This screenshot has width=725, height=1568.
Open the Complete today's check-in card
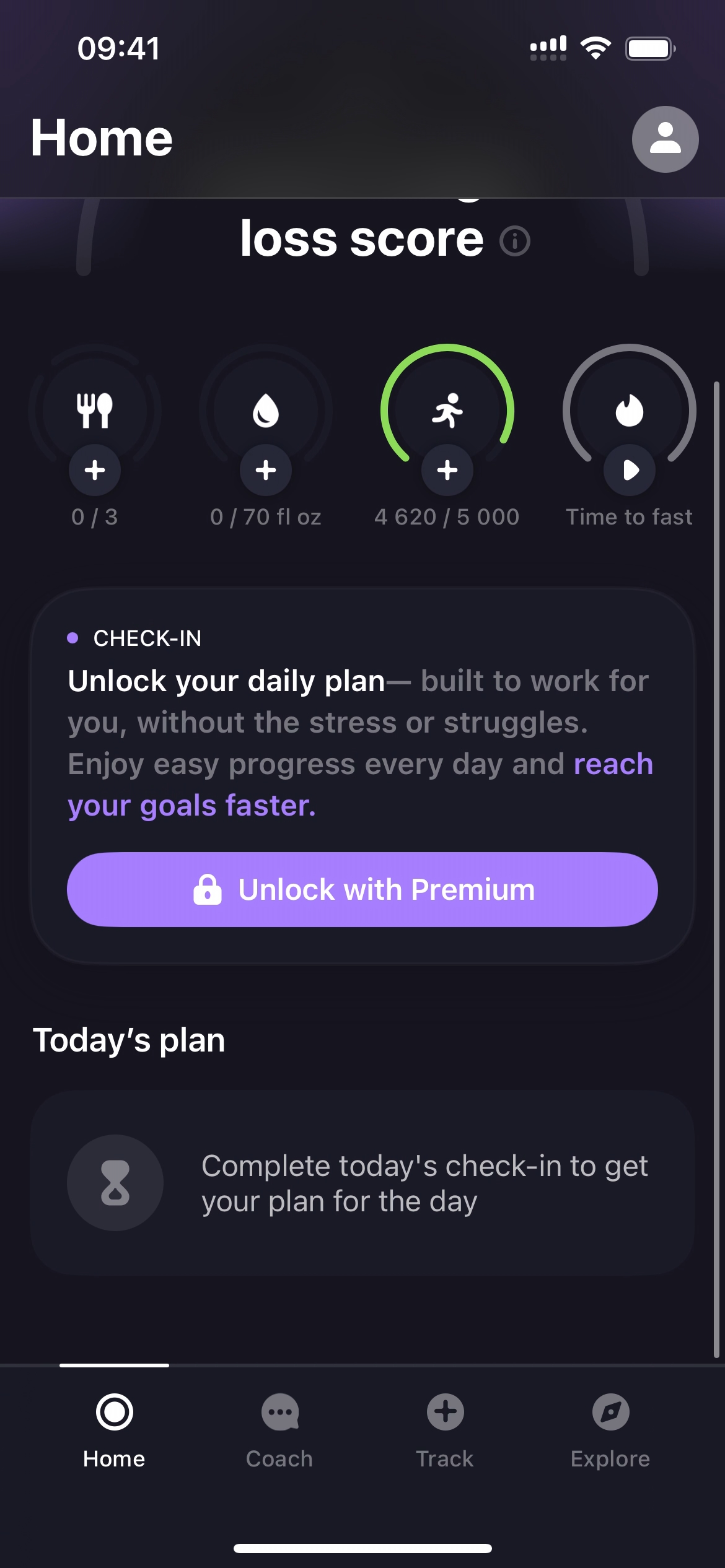point(362,1183)
